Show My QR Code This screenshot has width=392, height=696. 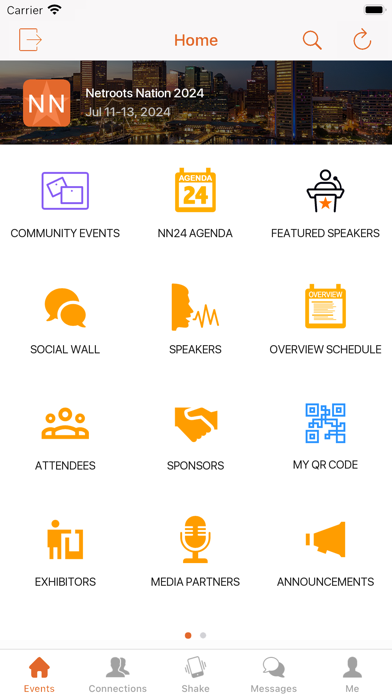[x=325, y=437]
